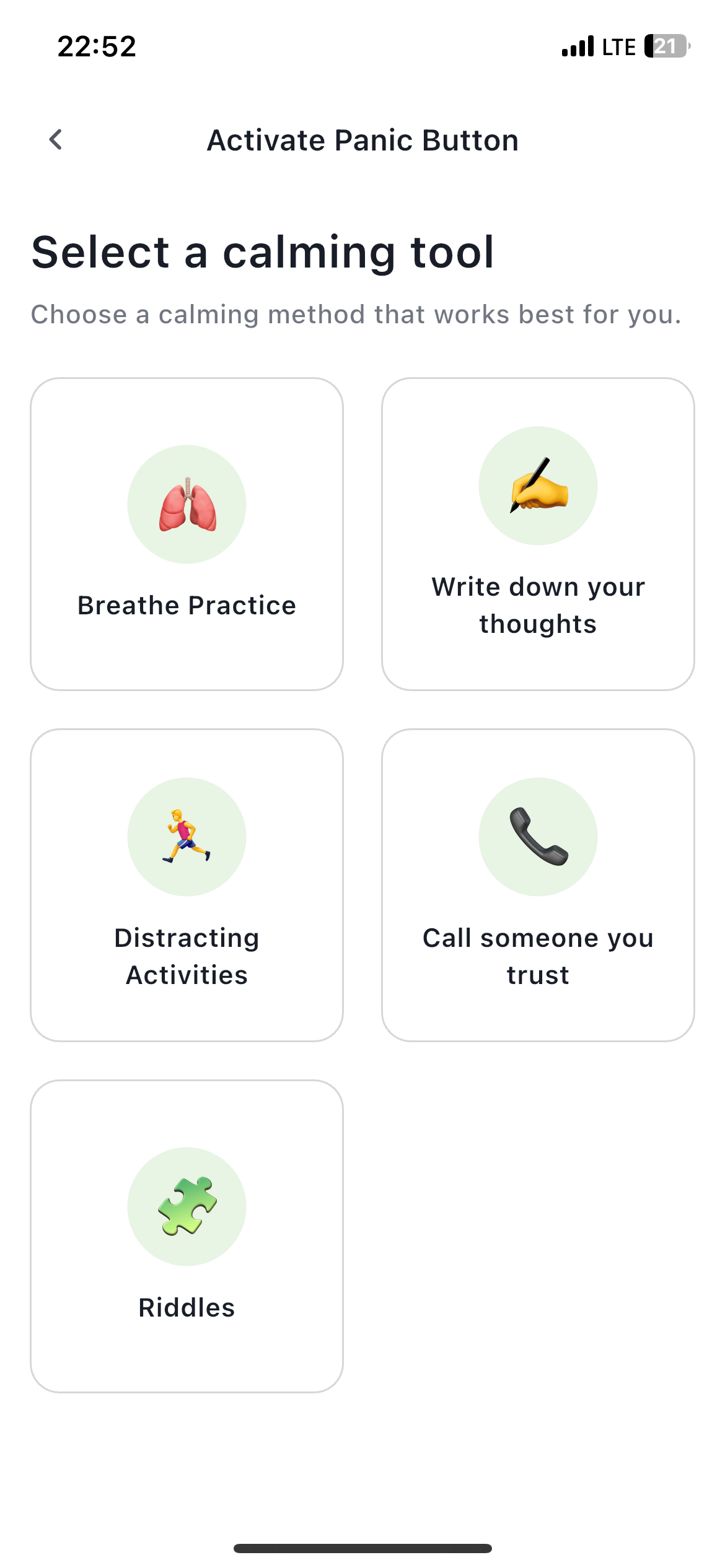Choose Call someone you trust
725x1568 pixels.
click(x=538, y=886)
